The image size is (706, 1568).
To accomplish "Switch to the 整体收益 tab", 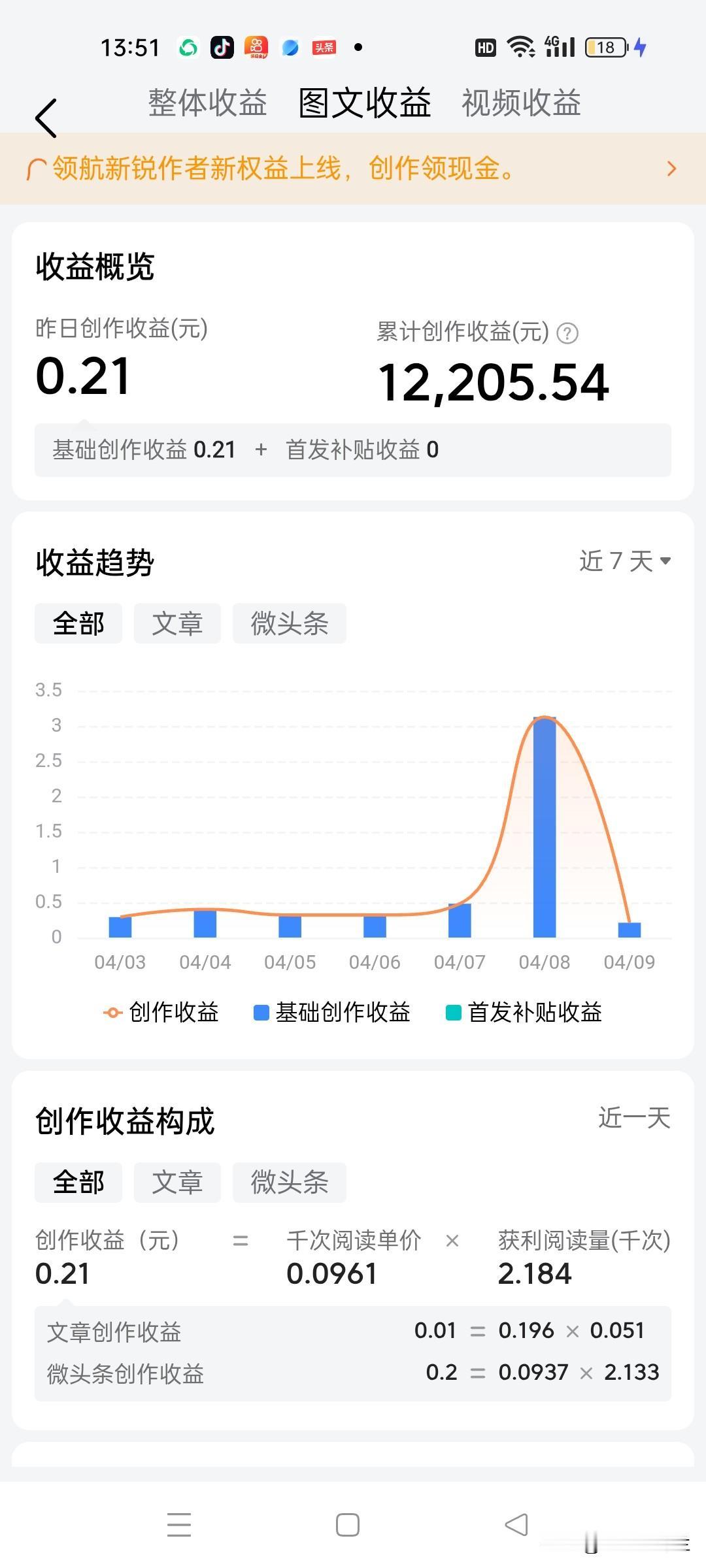I will [x=207, y=103].
